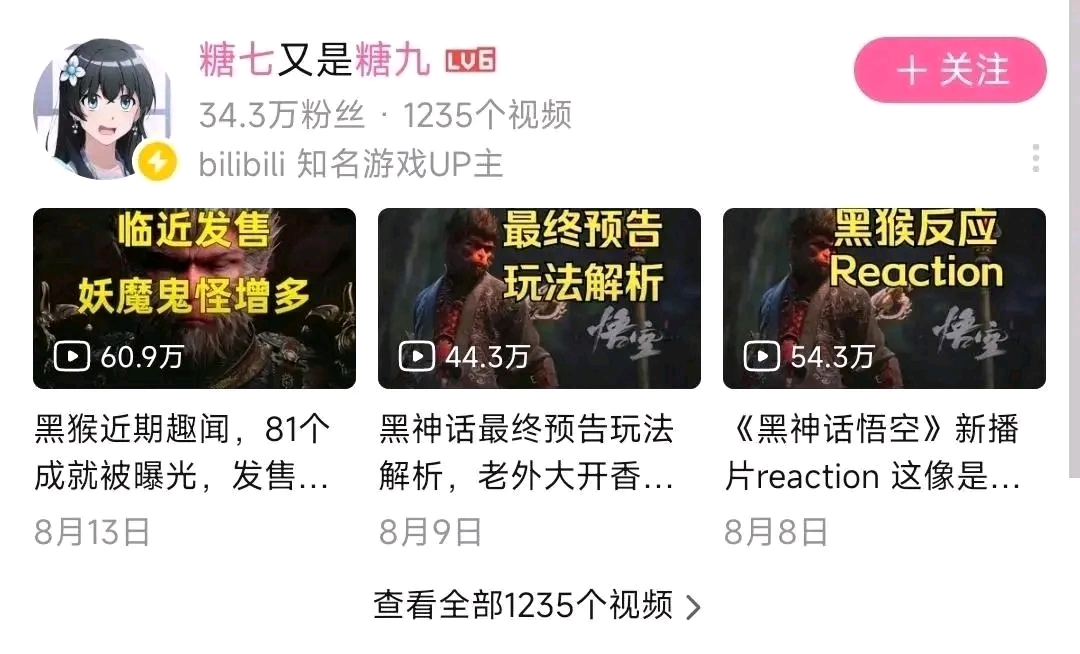Follow 糖七又是糖九 with the 关注 button
This screenshot has height=654, width=1080.
pyautogui.click(x=949, y=71)
